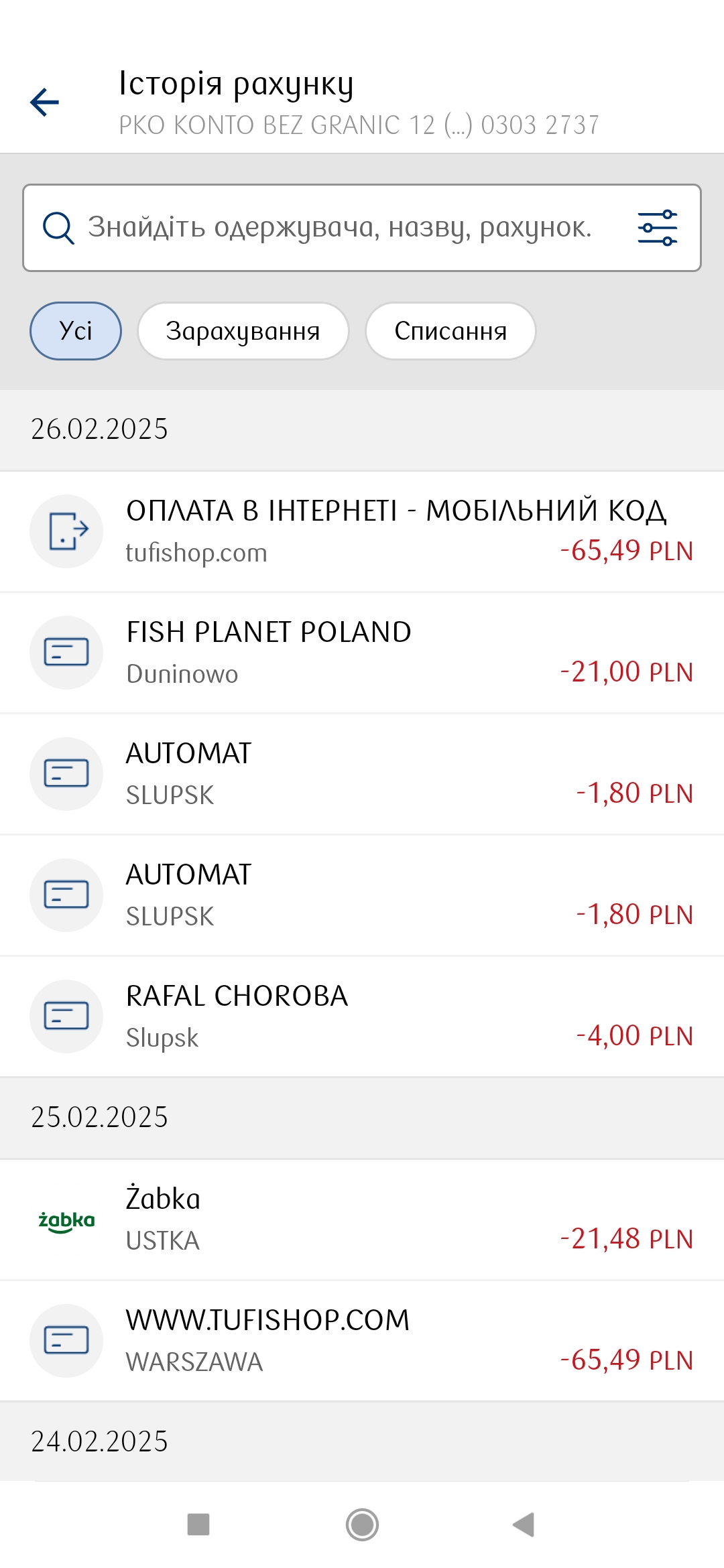
Task: Switch to Списання filter
Action: [x=450, y=331]
